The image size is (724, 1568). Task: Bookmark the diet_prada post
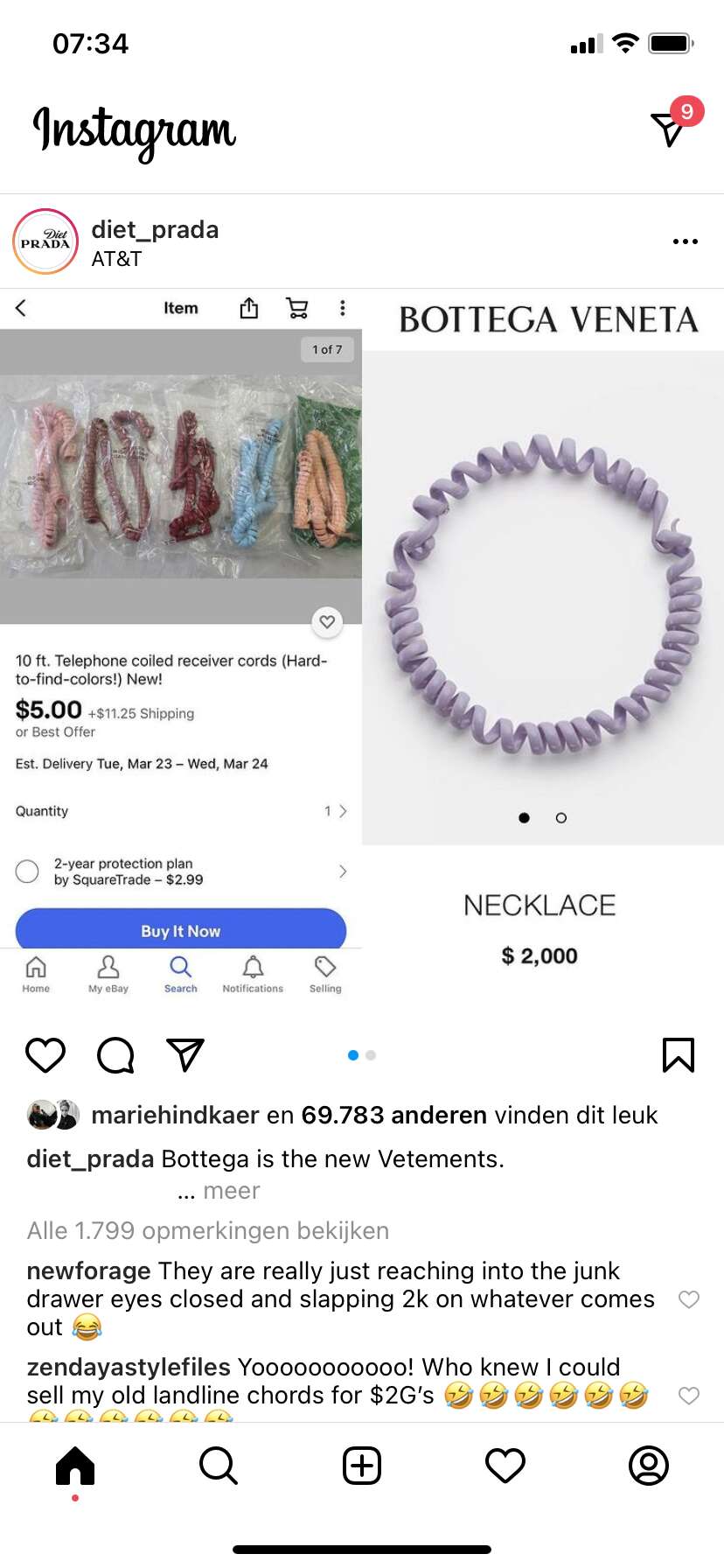[x=679, y=1055]
